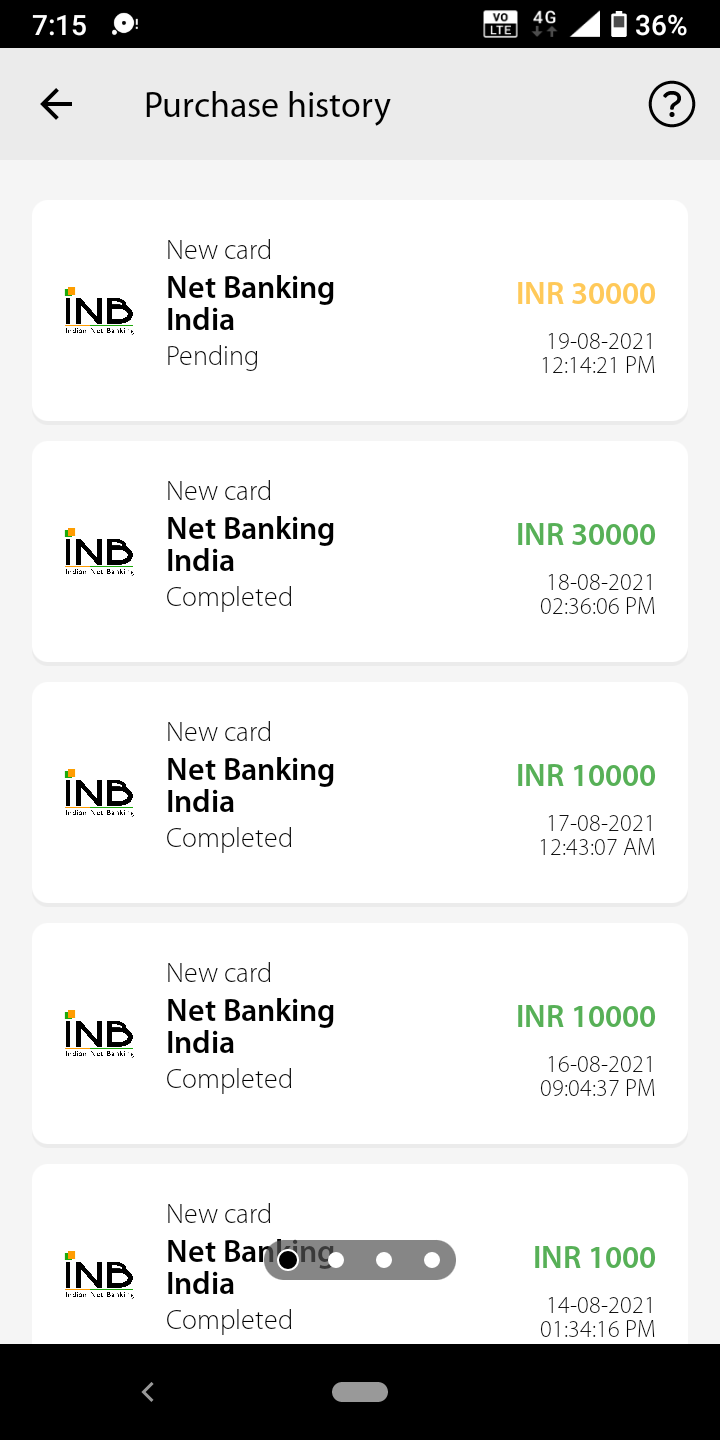Image resolution: width=720 pixels, height=1440 pixels.
Task: View the 16-08-2021 INR 10000 purchase
Action: tap(360, 1033)
